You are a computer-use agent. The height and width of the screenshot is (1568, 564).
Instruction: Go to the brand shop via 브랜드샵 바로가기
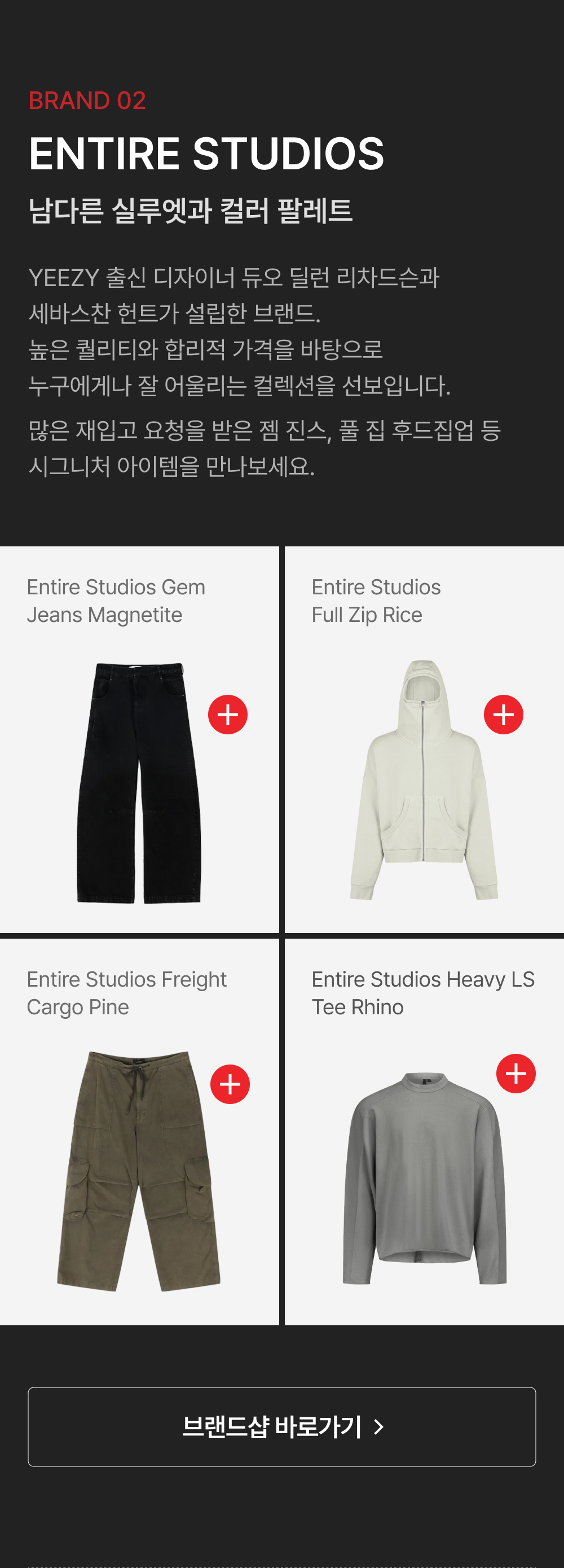(x=281, y=1426)
